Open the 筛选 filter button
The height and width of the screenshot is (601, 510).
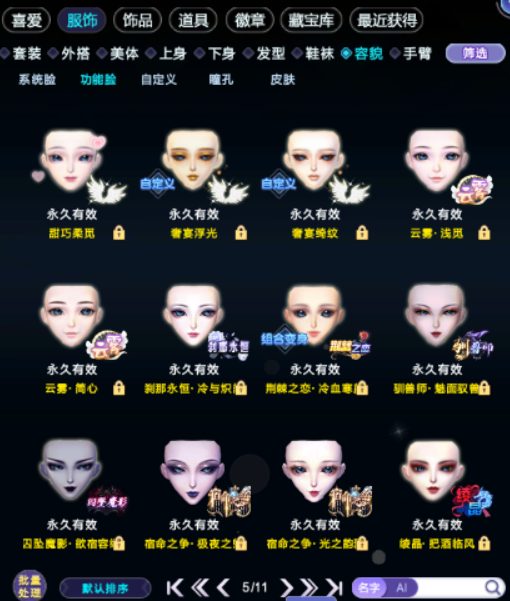[476, 53]
